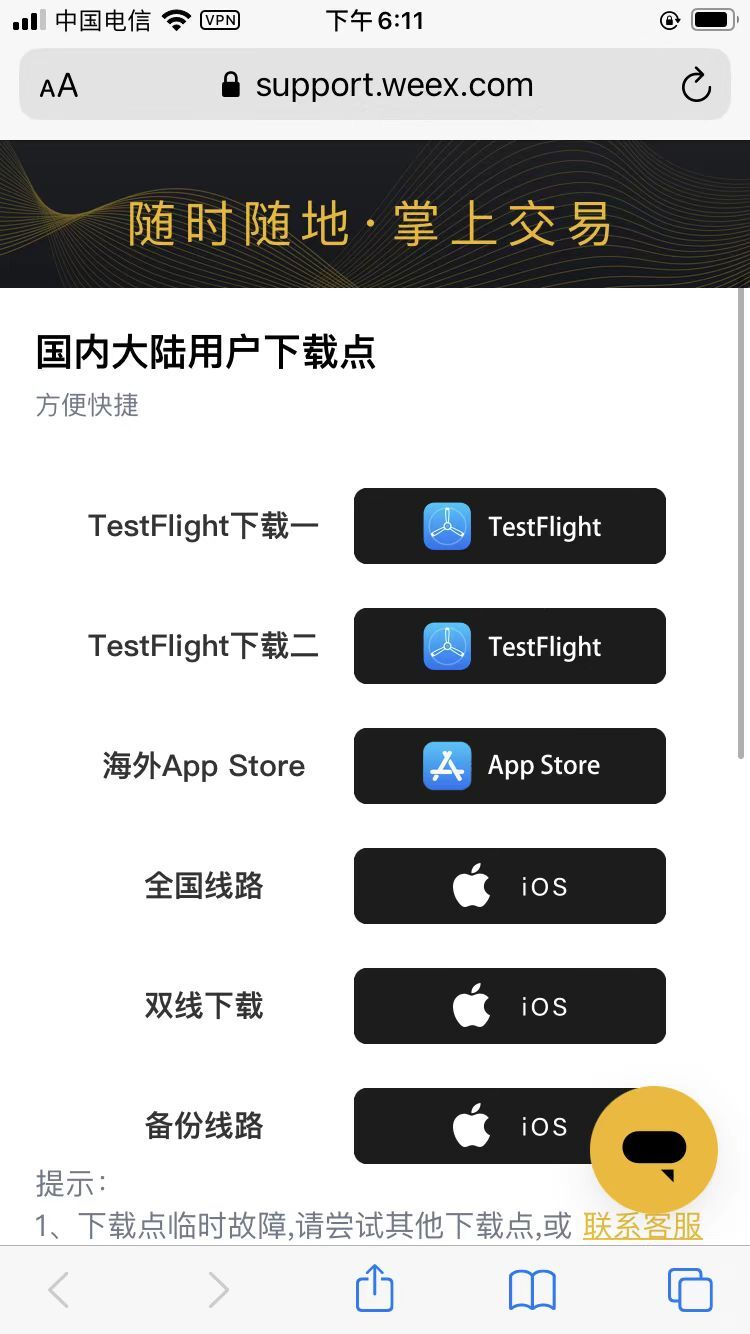Download iOS app via 全国线路
This screenshot has width=750, height=1334.
[x=509, y=886]
